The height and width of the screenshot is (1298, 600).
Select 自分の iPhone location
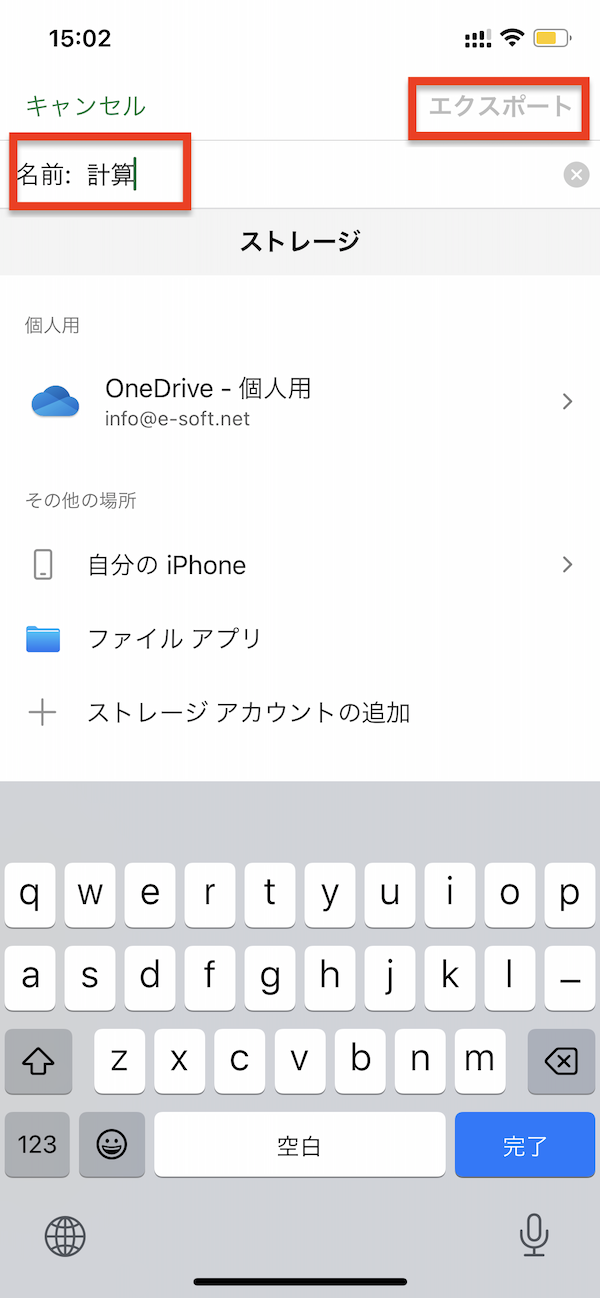300,565
